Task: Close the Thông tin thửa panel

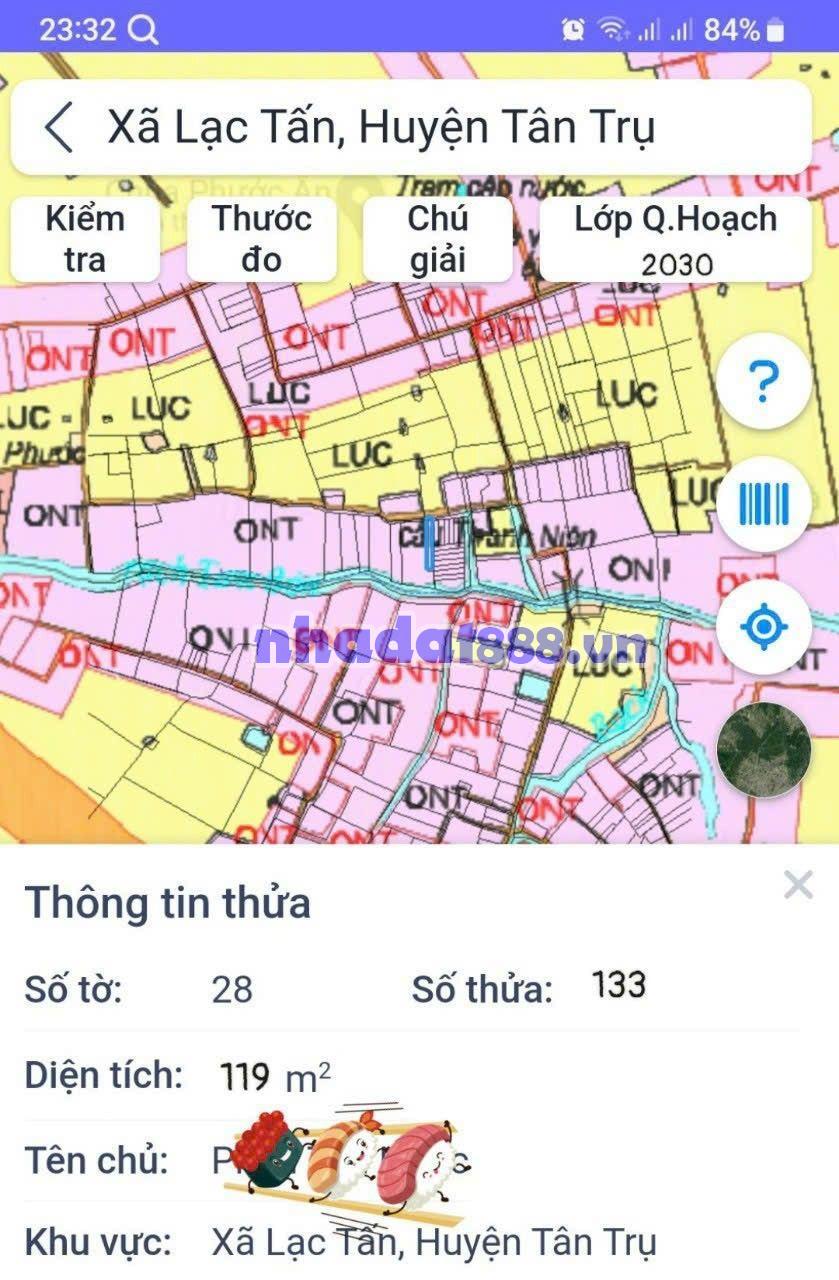Action: pyautogui.click(x=798, y=884)
